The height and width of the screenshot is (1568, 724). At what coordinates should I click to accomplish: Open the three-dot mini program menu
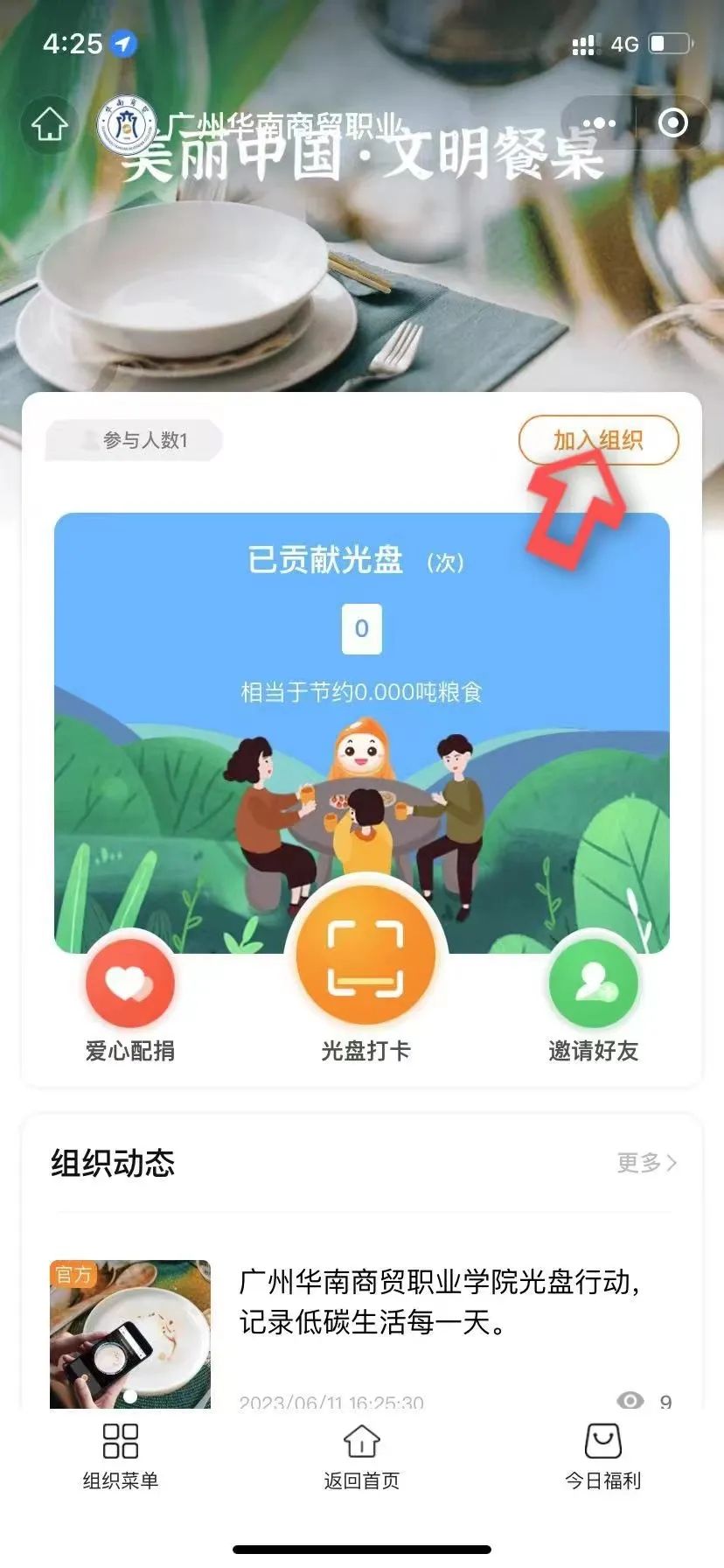(x=599, y=123)
